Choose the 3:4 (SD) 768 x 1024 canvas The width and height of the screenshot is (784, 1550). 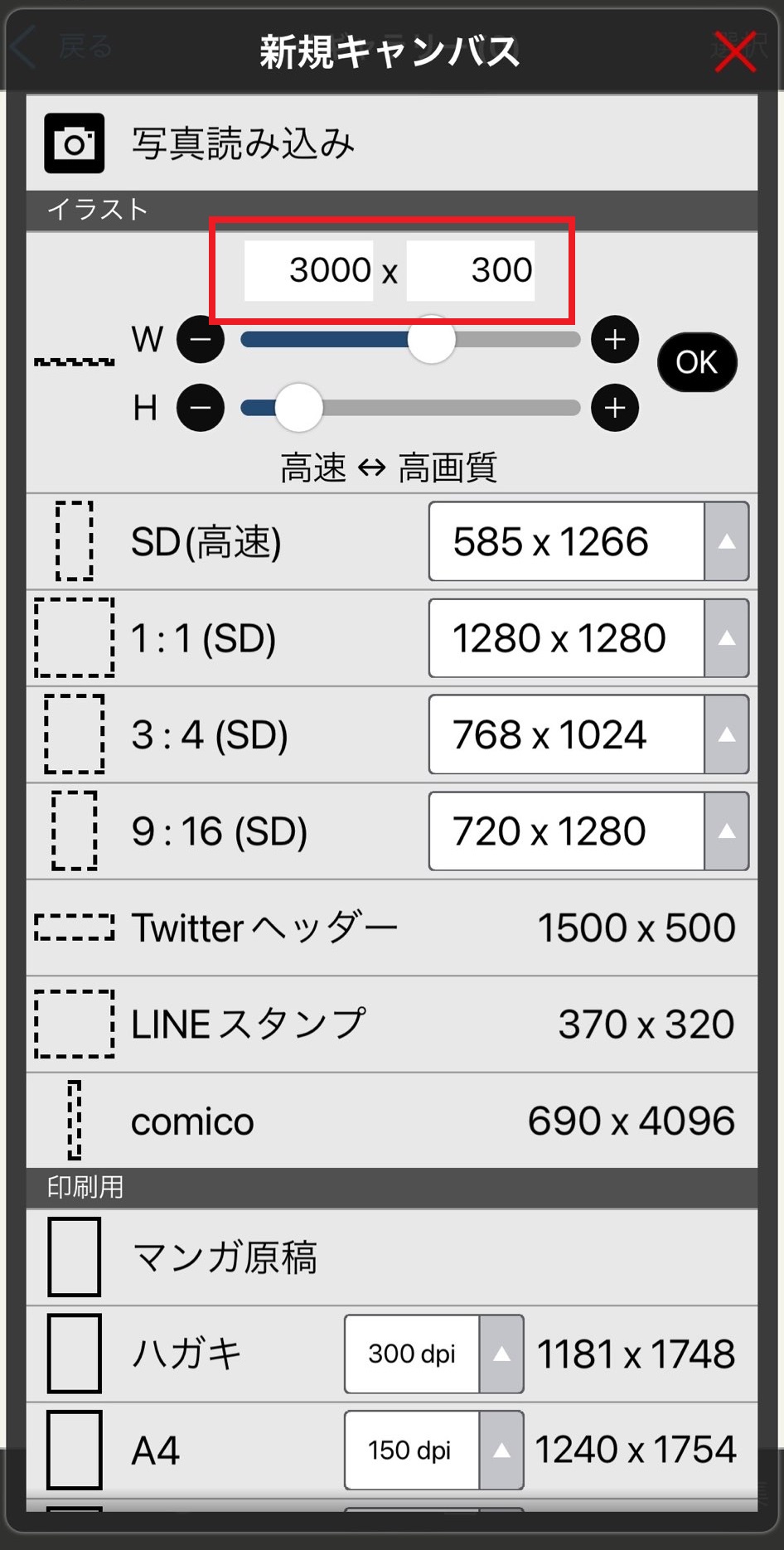click(391, 734)
